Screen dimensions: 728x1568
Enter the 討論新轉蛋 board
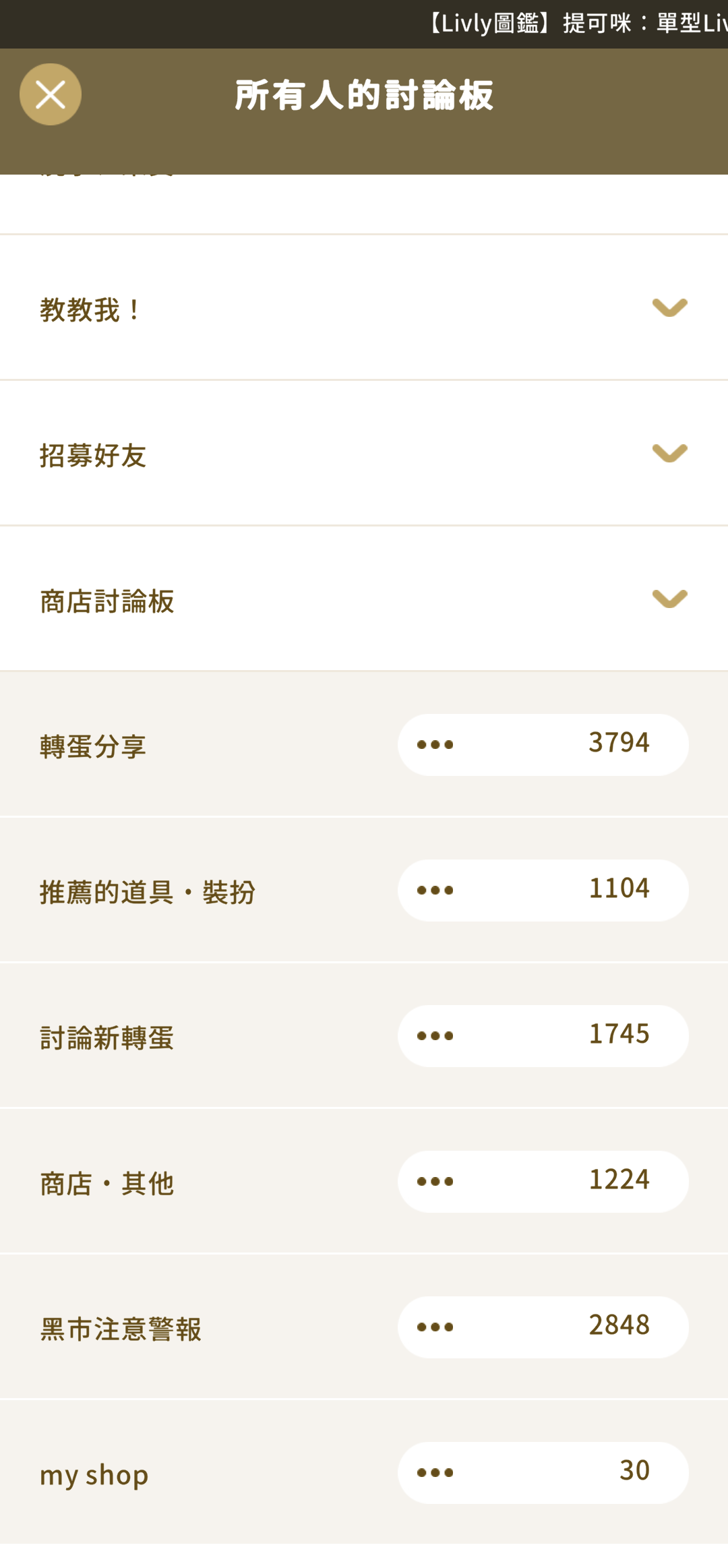click(364, 1036)
